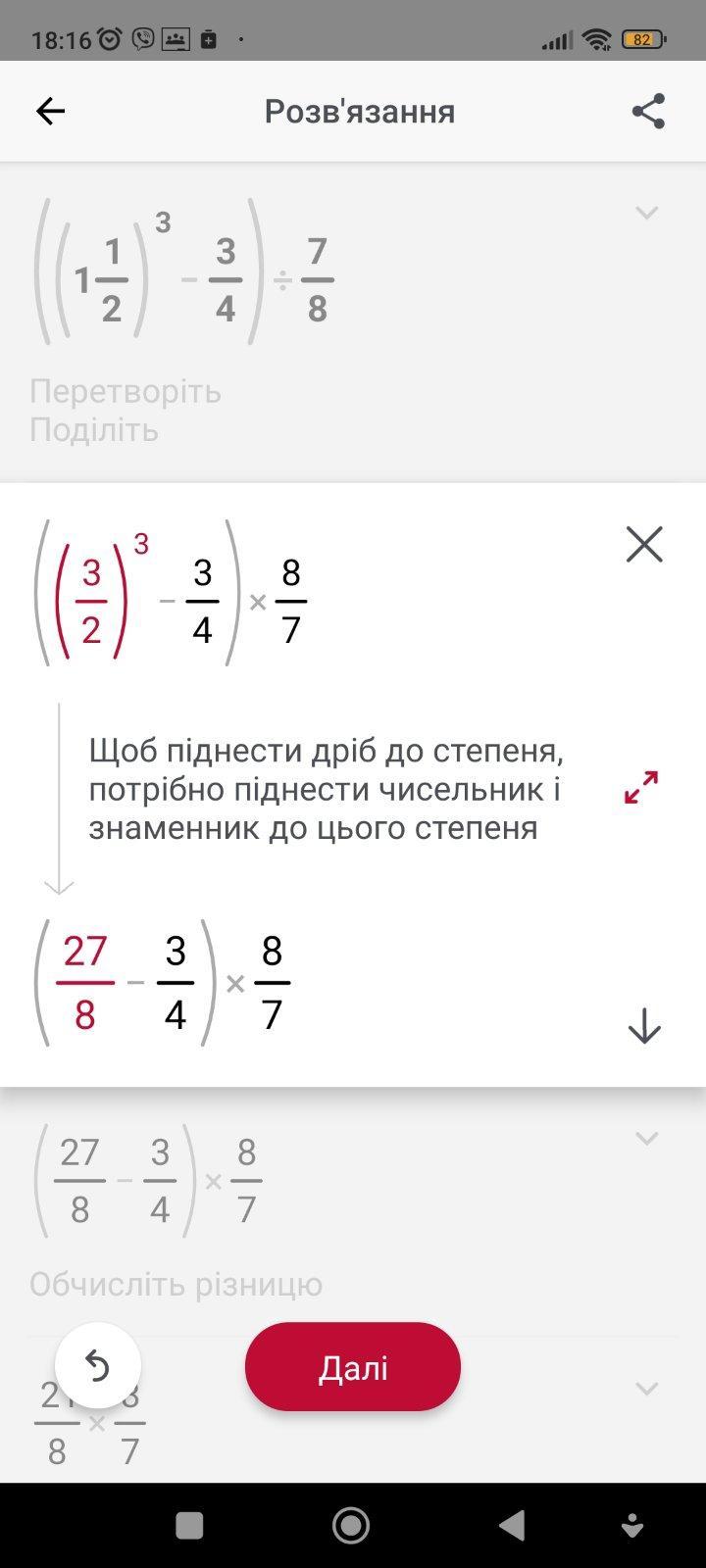Image resolution: width=706 pixels, height=1568 pixels.
Task: Tap the system recent apps square
Action: [x=189, y=1526]
